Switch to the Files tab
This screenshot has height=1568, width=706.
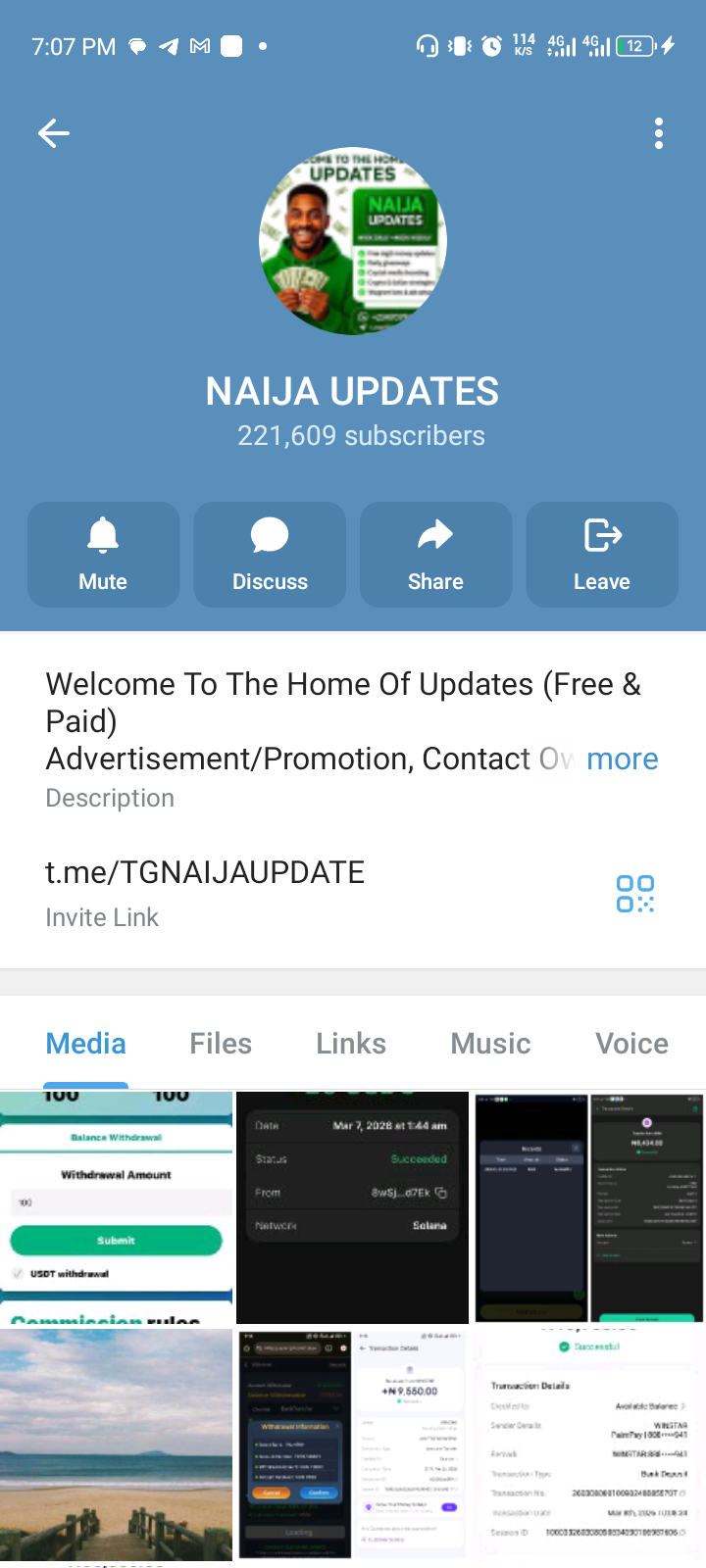(x=221, y=1044)
